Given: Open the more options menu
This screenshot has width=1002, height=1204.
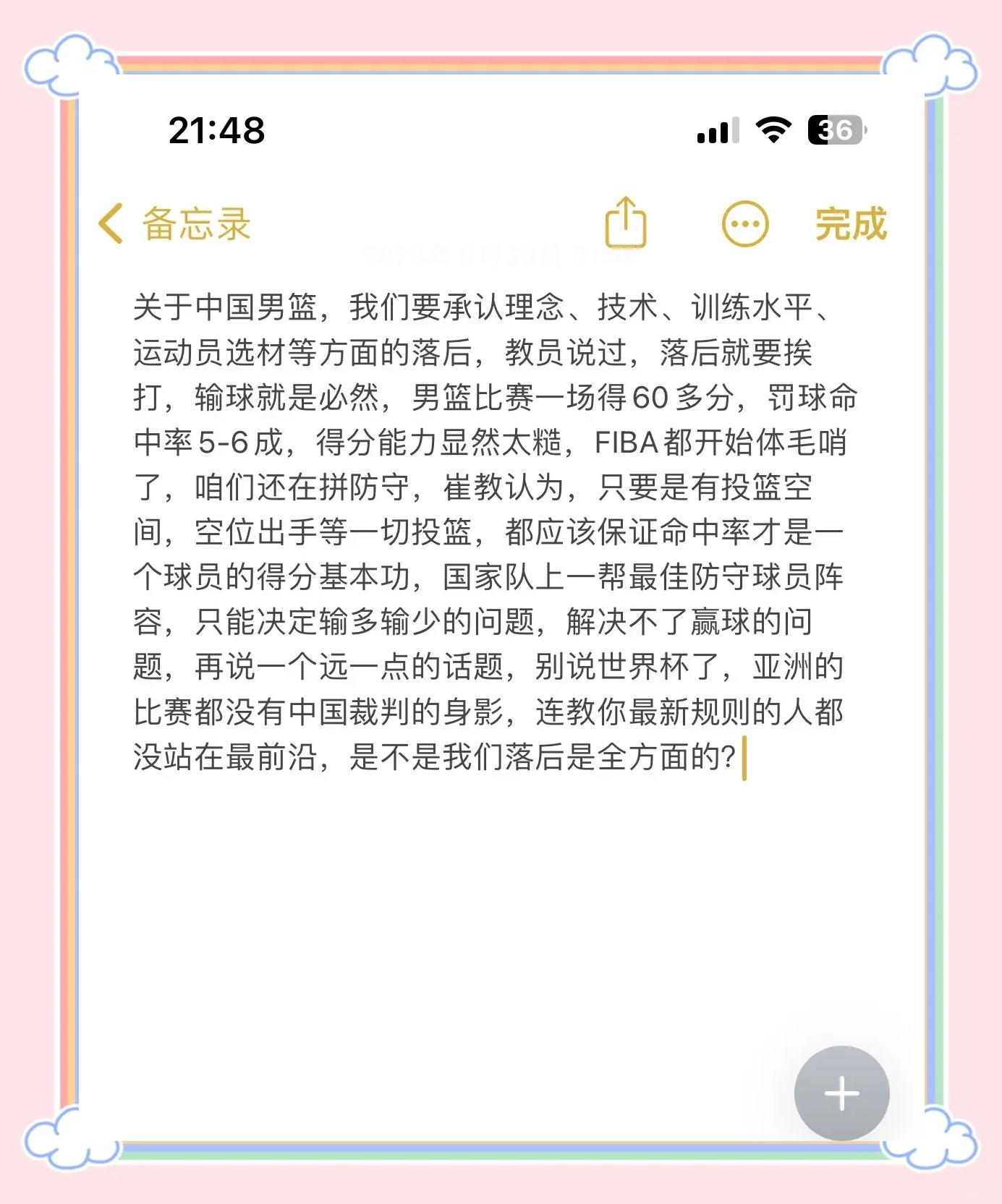Looking at the screenshot, I should pyautogui.click(x=744, y=223).
